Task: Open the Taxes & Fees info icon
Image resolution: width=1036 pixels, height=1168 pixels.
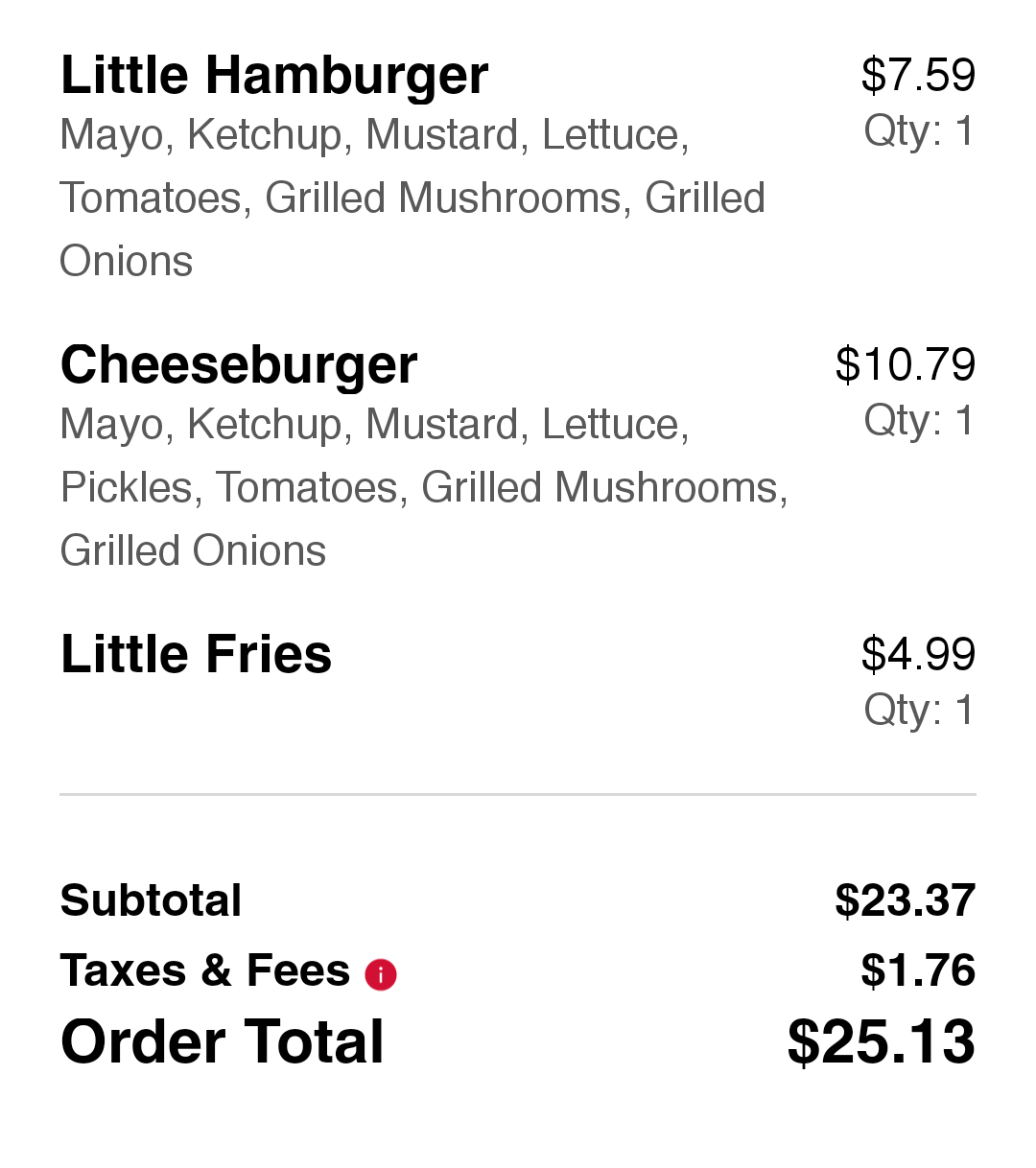Action: pos(381,974)
